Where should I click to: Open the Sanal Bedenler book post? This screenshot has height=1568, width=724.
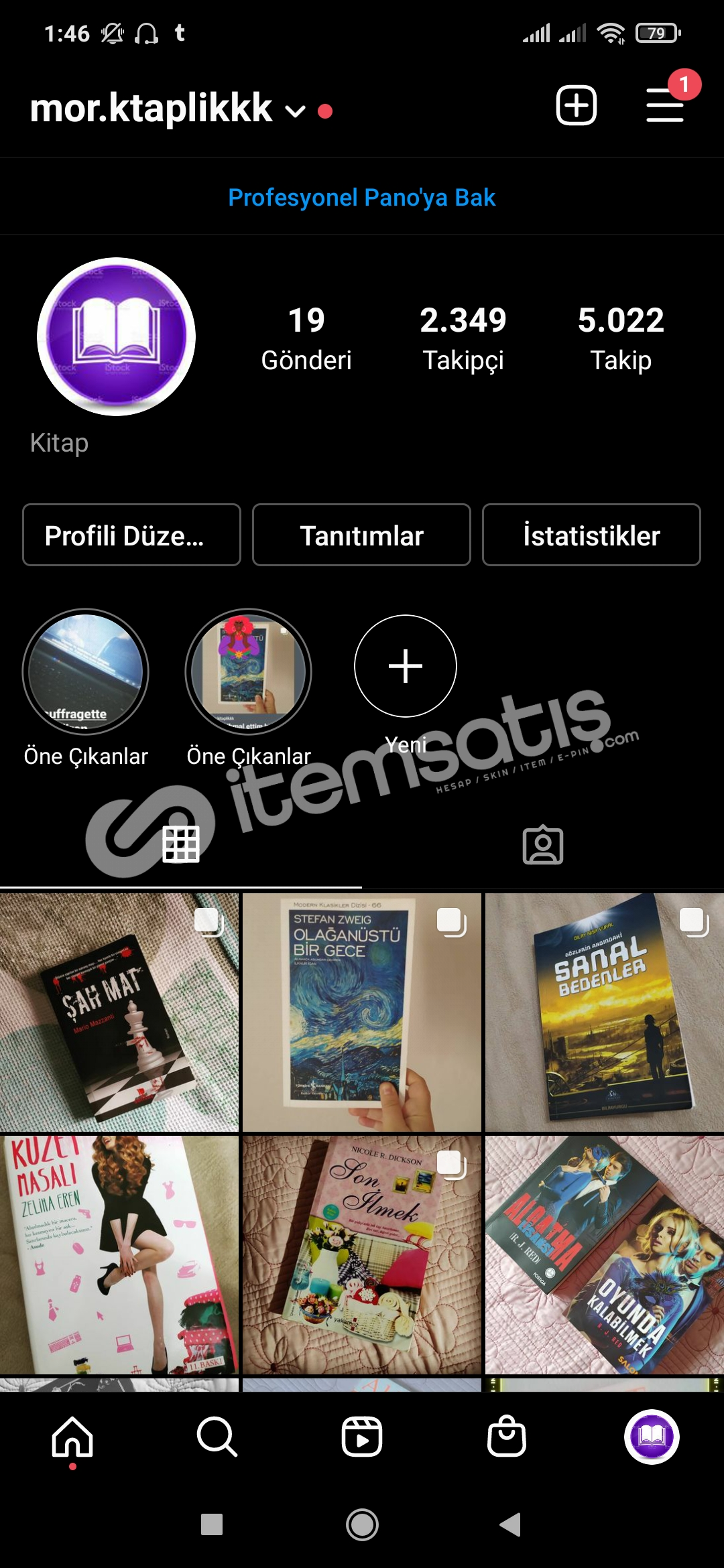click(x=605, y=1012)
